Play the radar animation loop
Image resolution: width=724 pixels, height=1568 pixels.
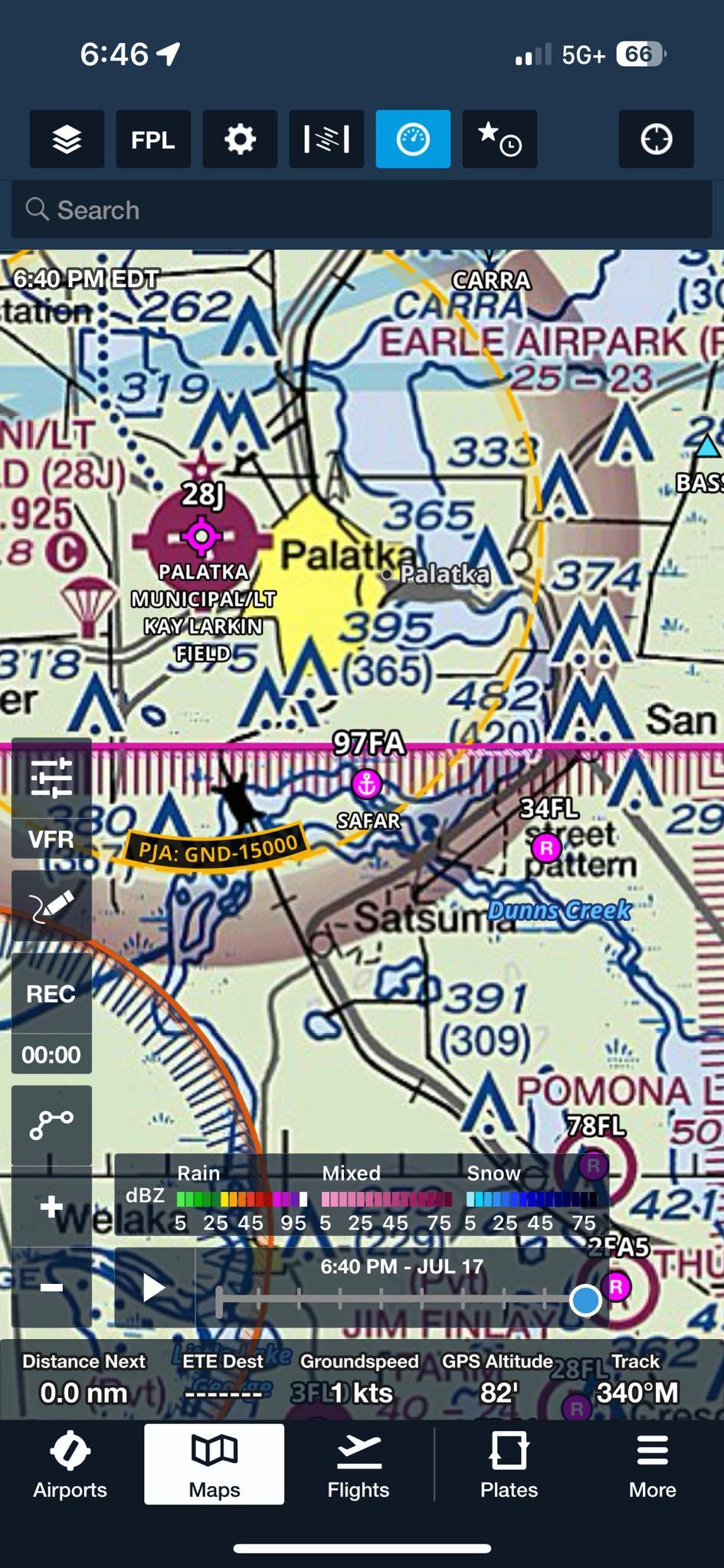coord(154,1288)
